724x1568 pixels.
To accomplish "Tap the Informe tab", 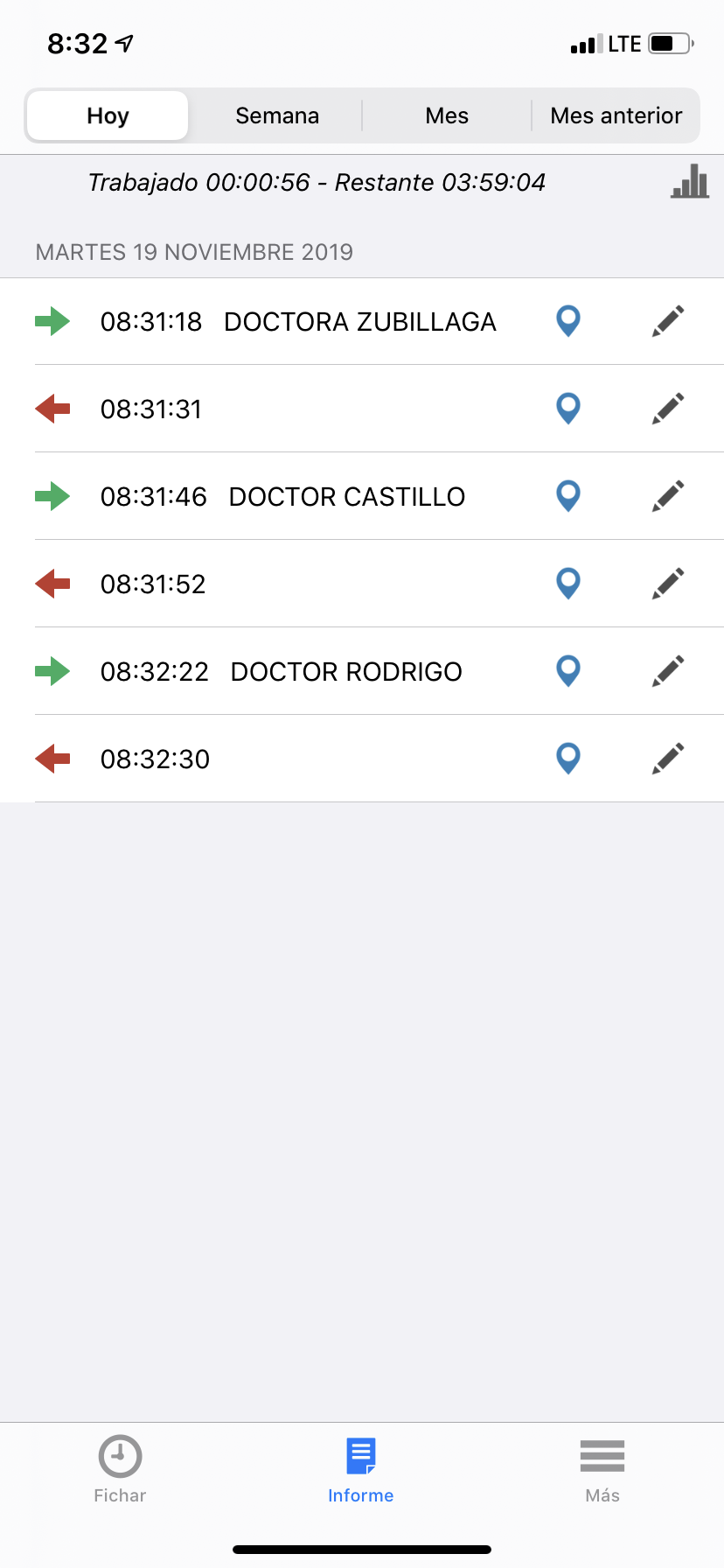I will [360, 1470].
